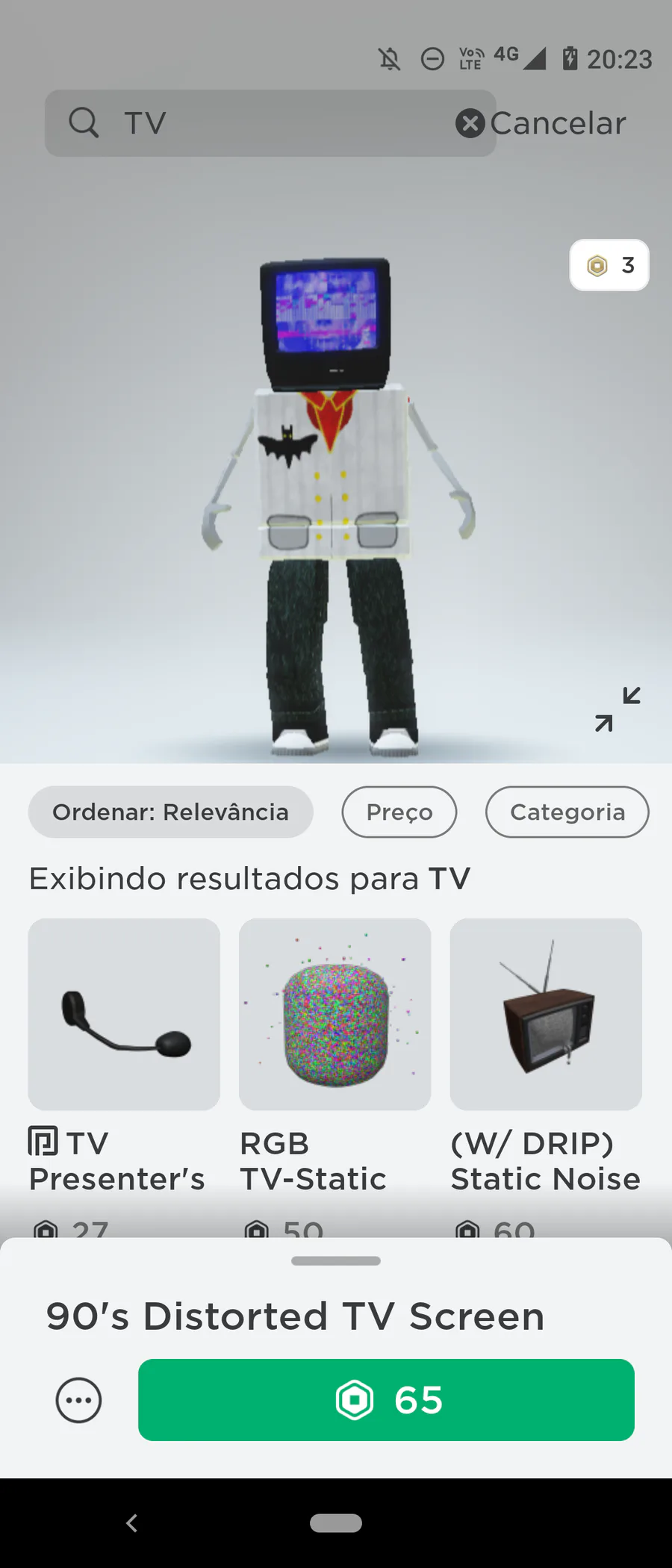Select the (W/ DRIP) Static Noise item
Image resolution: width=672 pixels, height=1568 pixels.
tap(546, 1014)
